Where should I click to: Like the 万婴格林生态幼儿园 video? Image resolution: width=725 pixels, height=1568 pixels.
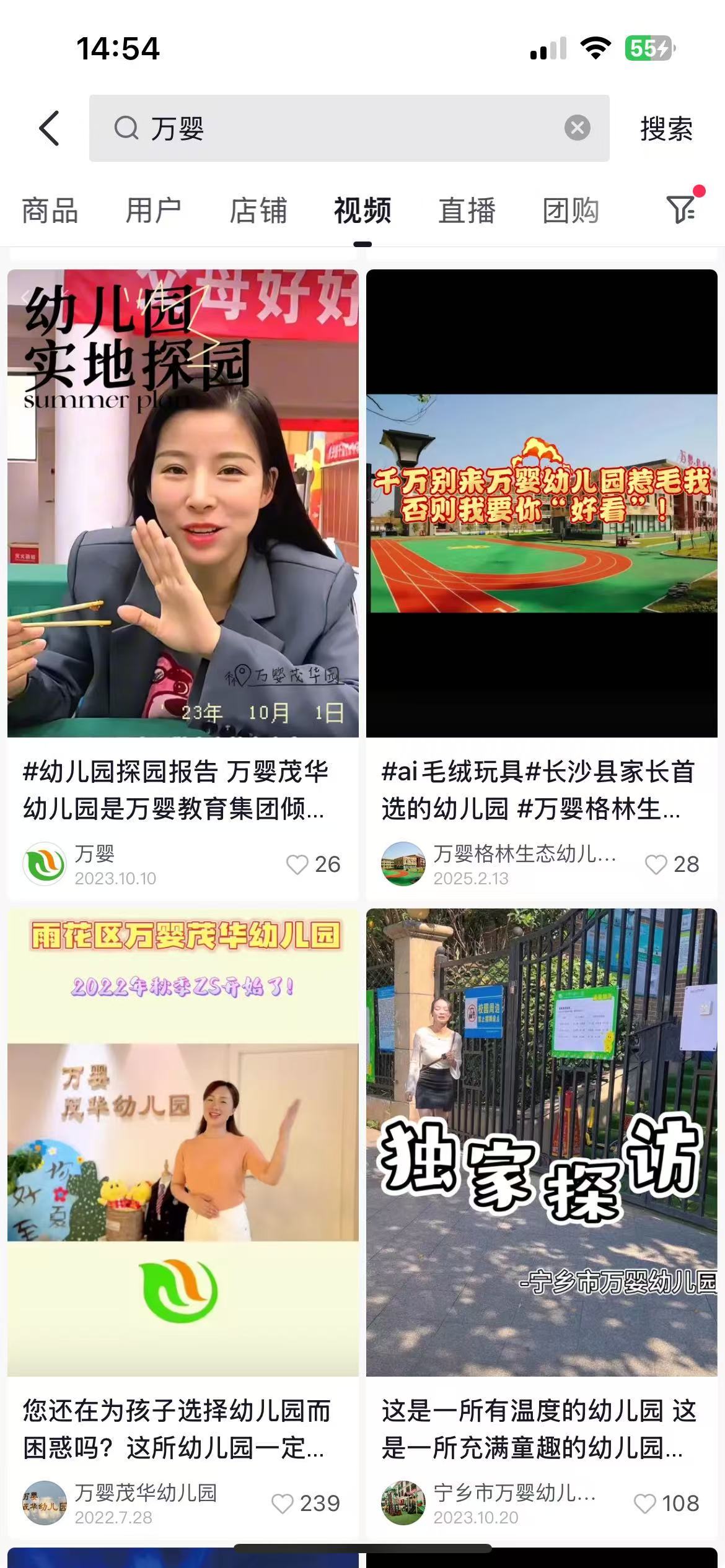(656, 865)
